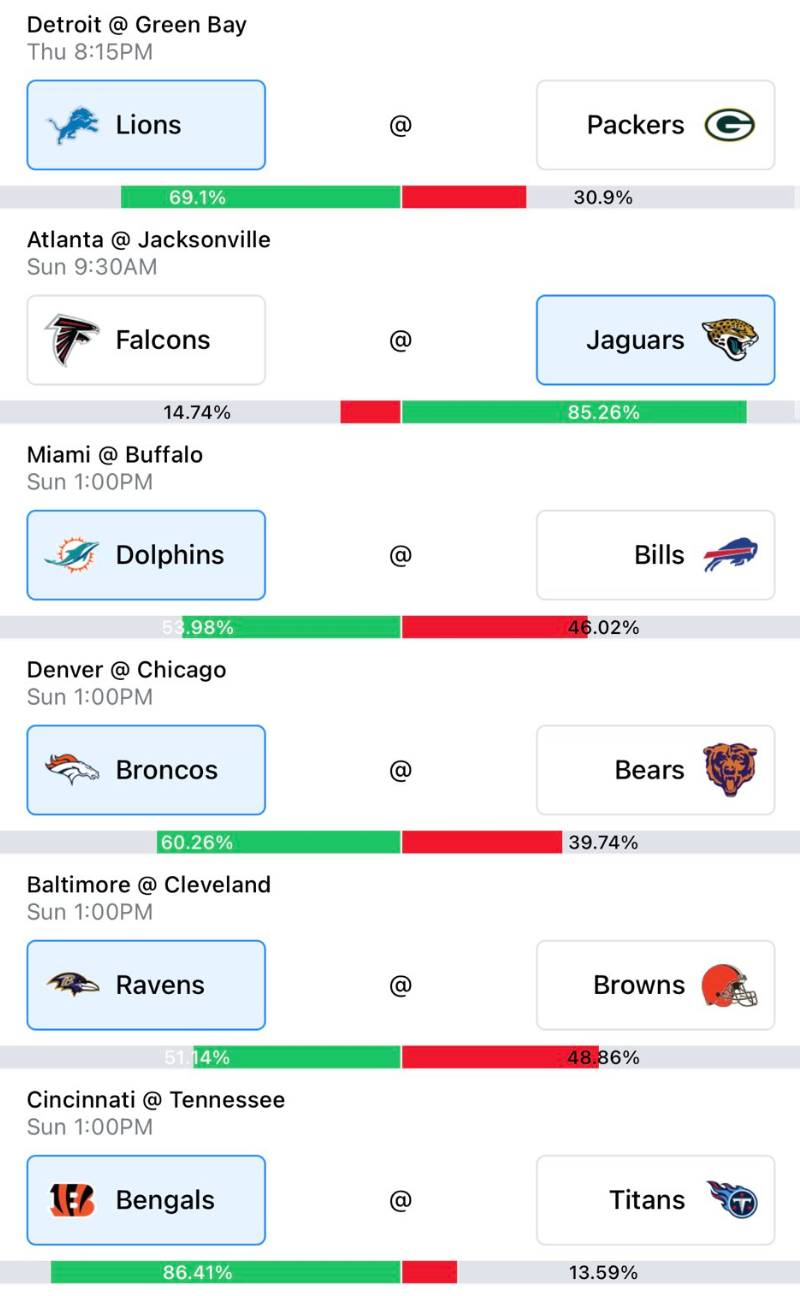Pick the Bills in Miami @ Buffalo
The image size is (800, 1296).
[x=655, y=555]
